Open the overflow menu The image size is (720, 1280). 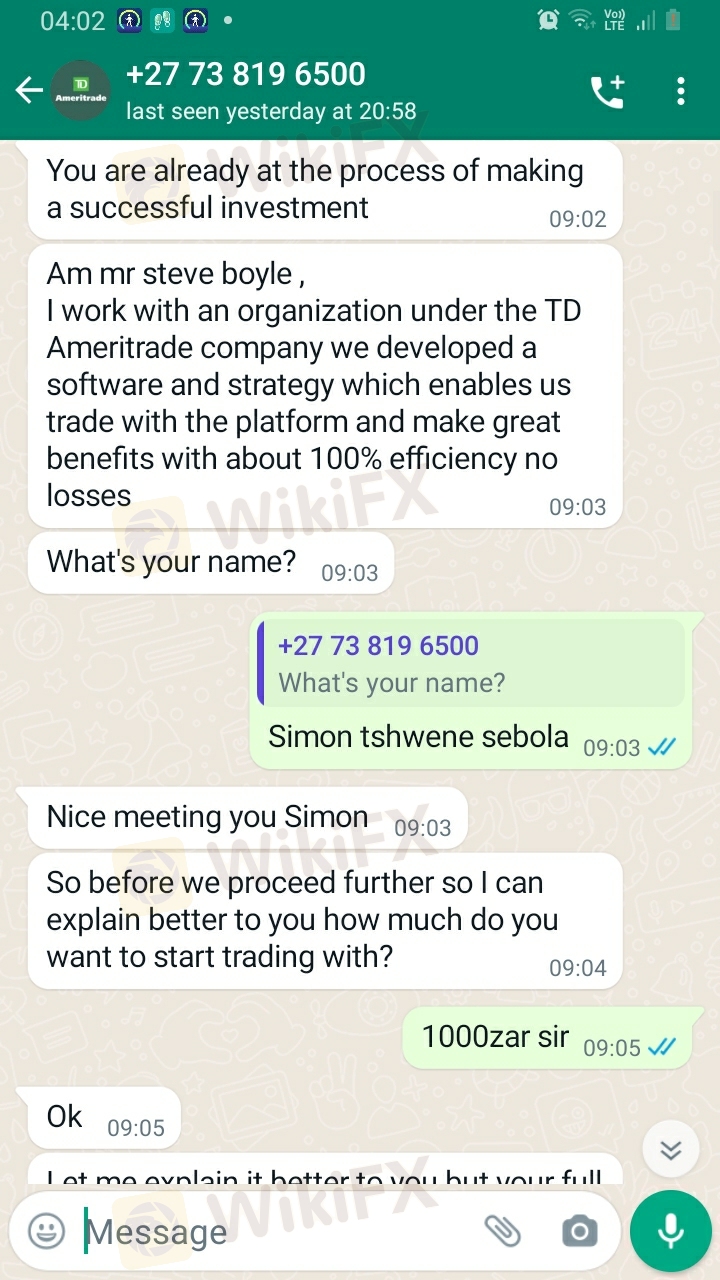tap(681, 92)
